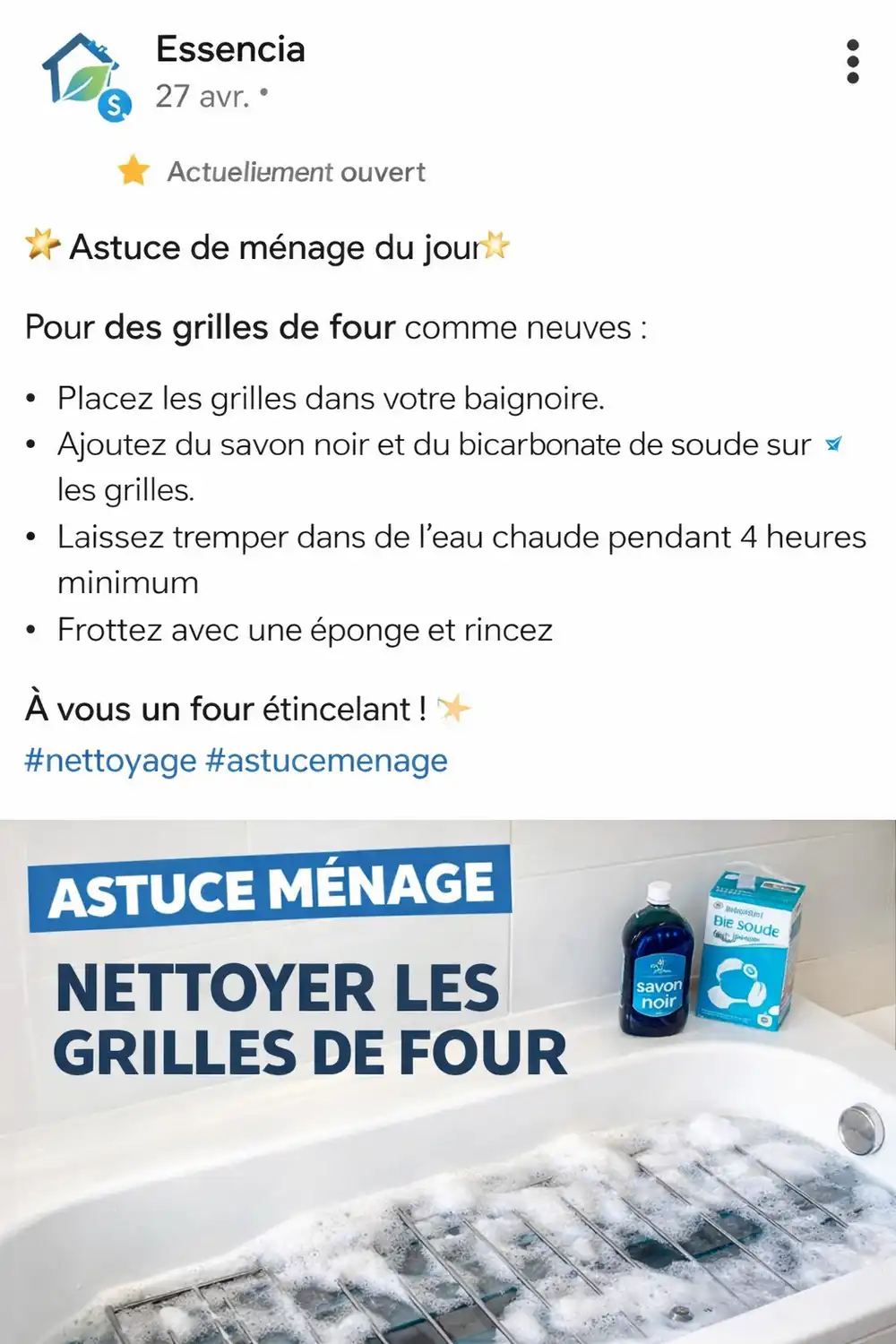The image size is (896, 1344).
Task: Click the sparkle emoji in the post title
Action: [42, 245]
